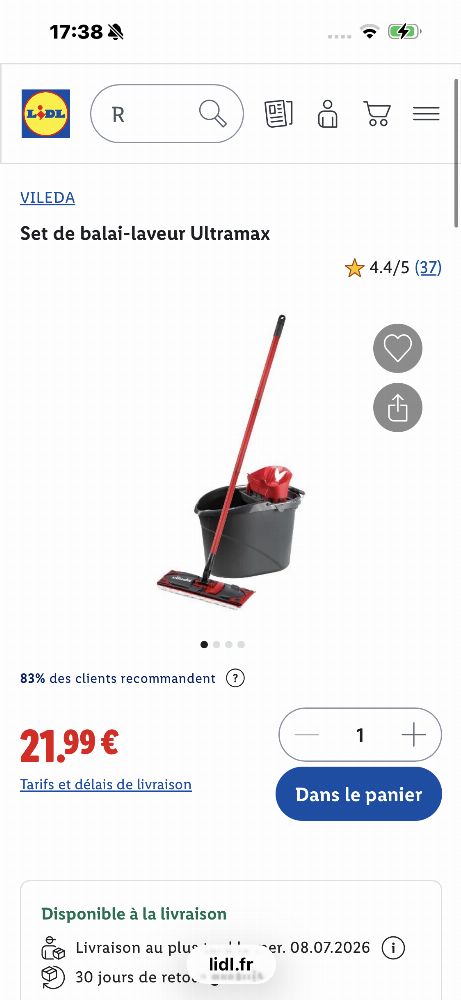
Task: Open Tarifs et délais de livraison link
Action: click(x=106, y=784)
